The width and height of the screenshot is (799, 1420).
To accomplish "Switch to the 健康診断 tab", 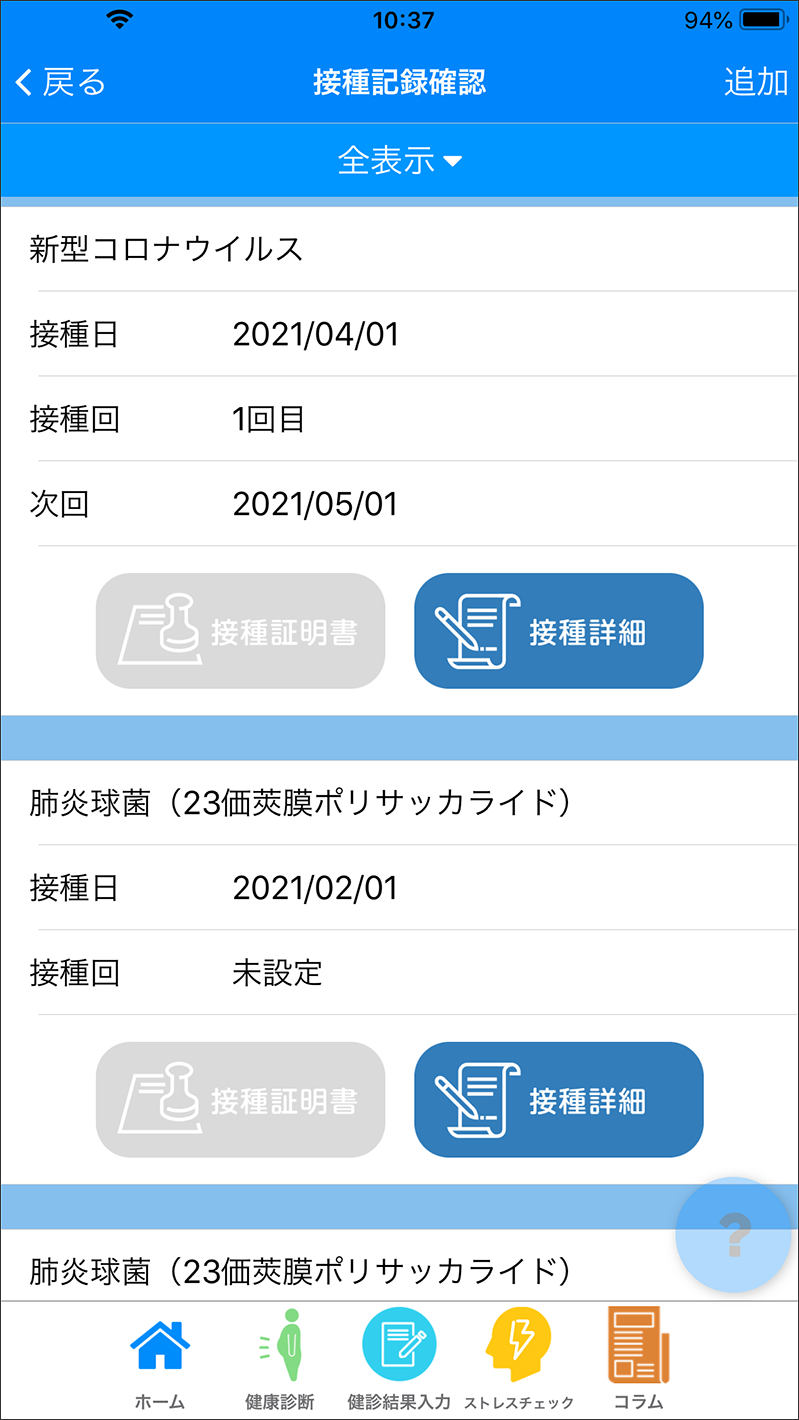I will 280,1360.
